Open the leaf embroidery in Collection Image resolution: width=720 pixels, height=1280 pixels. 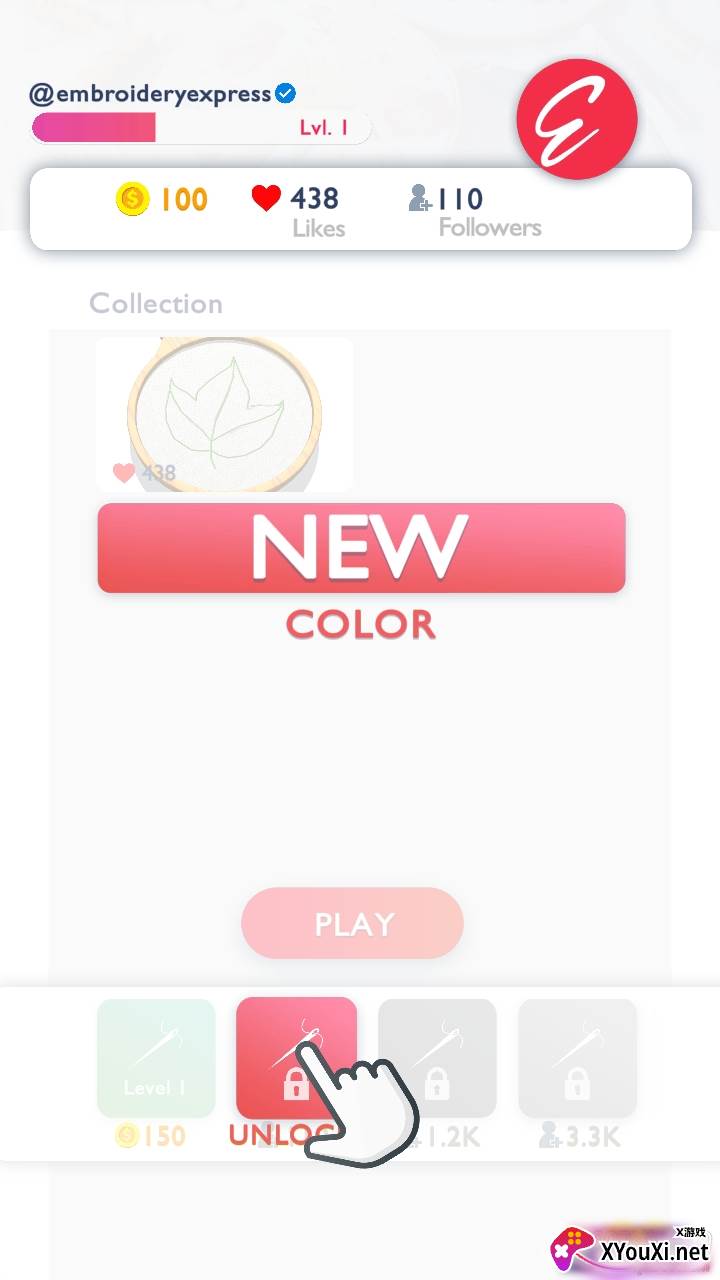[x=225, y=414]
